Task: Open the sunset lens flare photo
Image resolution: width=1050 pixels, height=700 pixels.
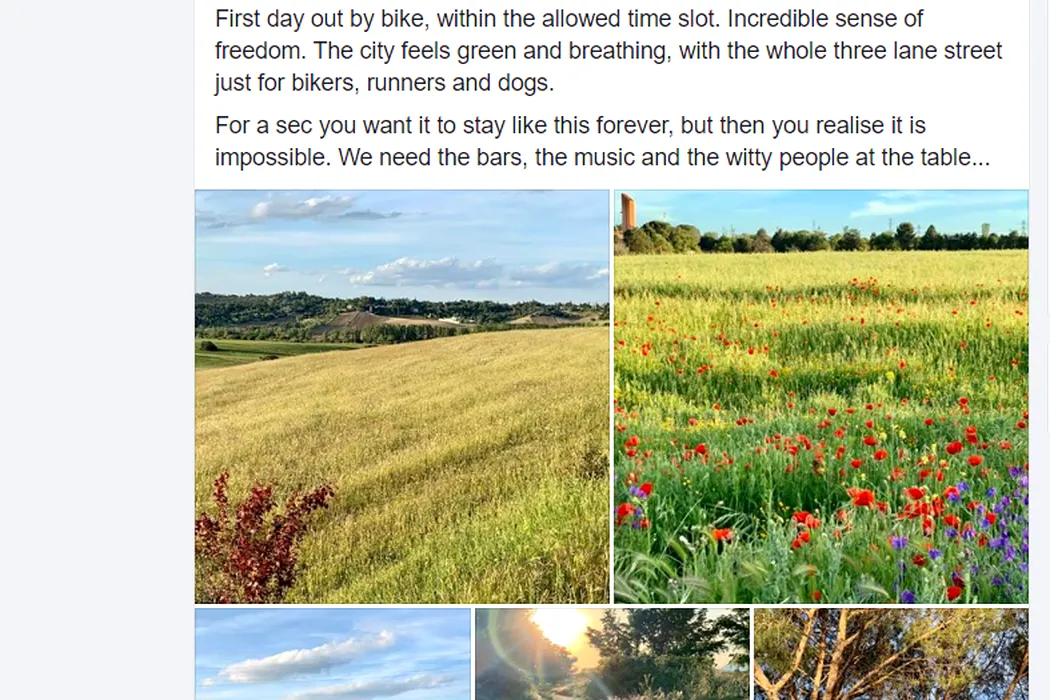Action: point(612,654)
